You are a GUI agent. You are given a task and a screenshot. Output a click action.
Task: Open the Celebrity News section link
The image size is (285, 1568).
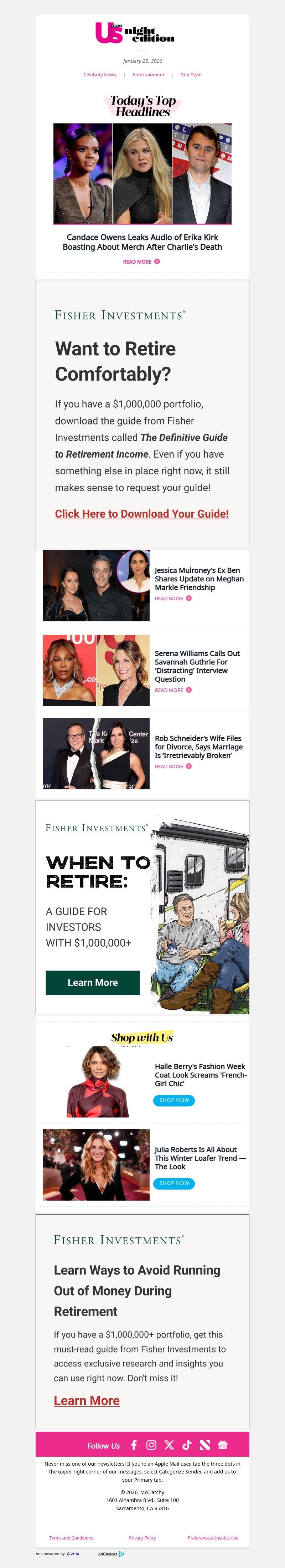tap(100, 75)
